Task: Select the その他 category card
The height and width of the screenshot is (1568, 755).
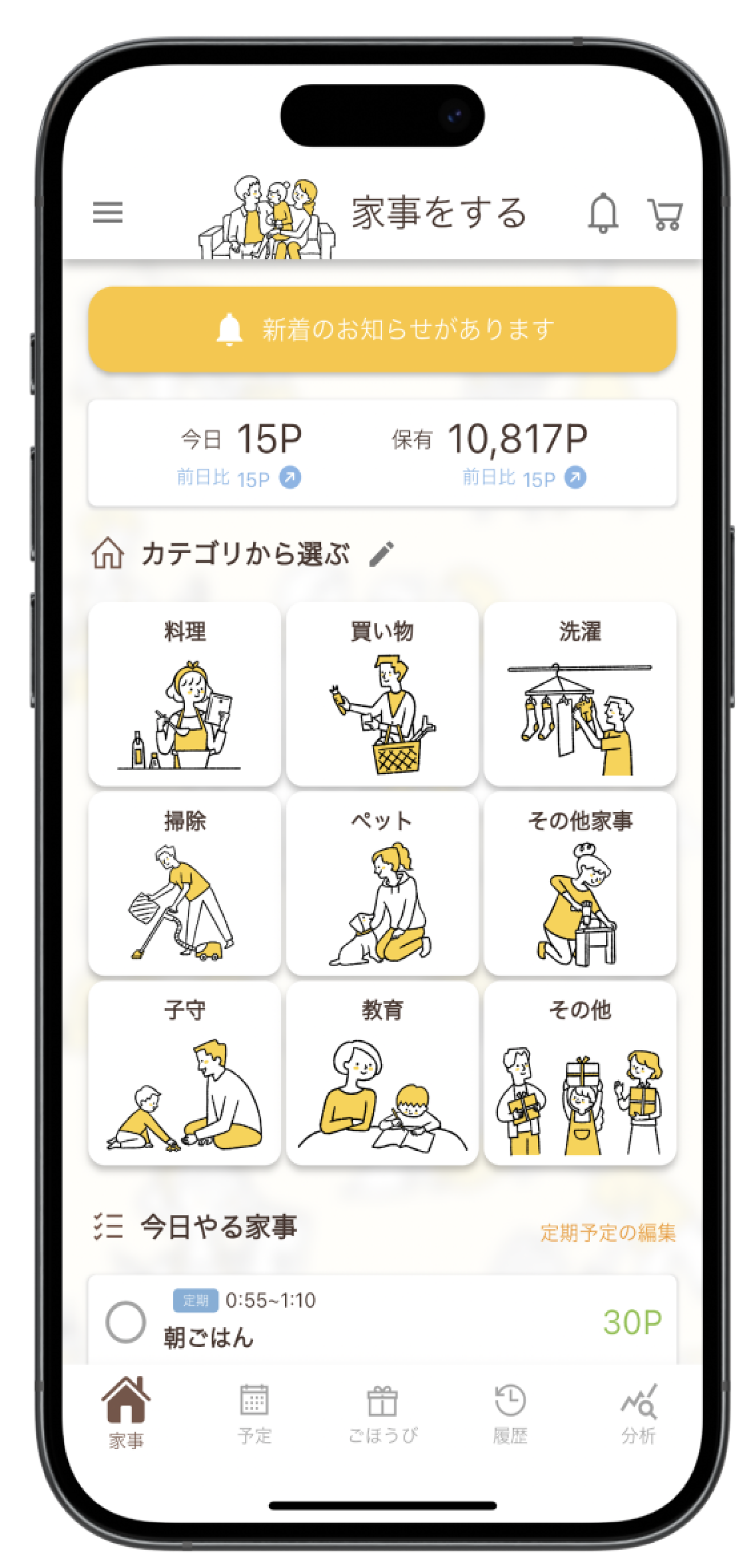Action: [x=580, y=1073]
